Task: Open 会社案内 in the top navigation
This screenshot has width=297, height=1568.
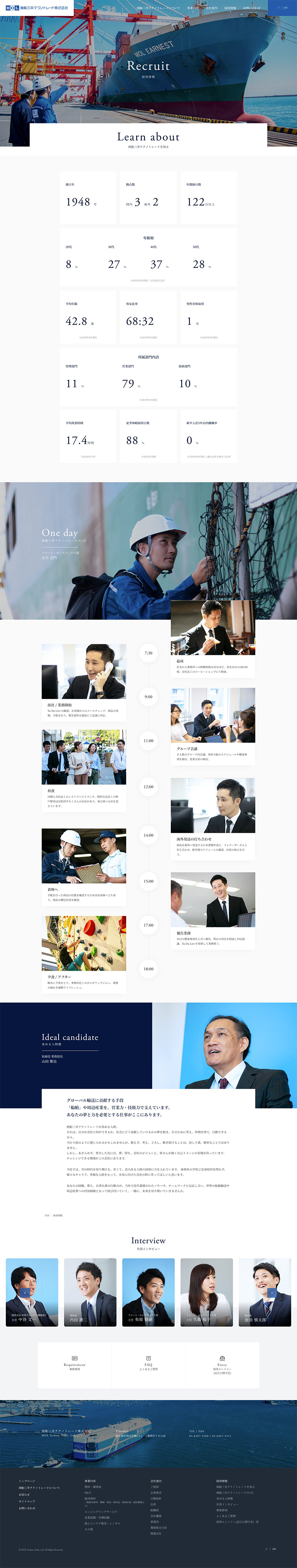Action: (211, 8)
